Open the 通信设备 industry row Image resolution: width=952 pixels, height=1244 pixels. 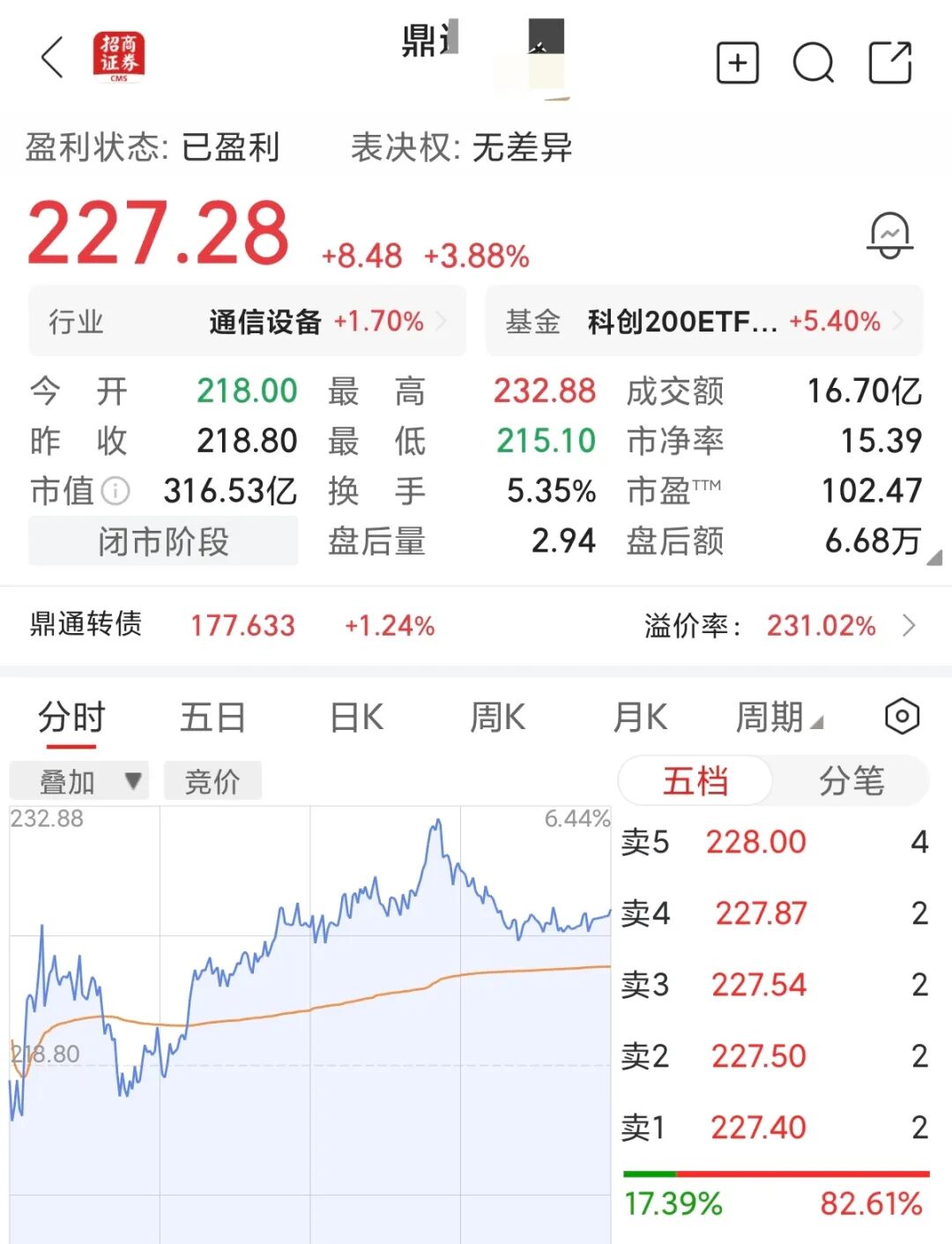point(248,322)
